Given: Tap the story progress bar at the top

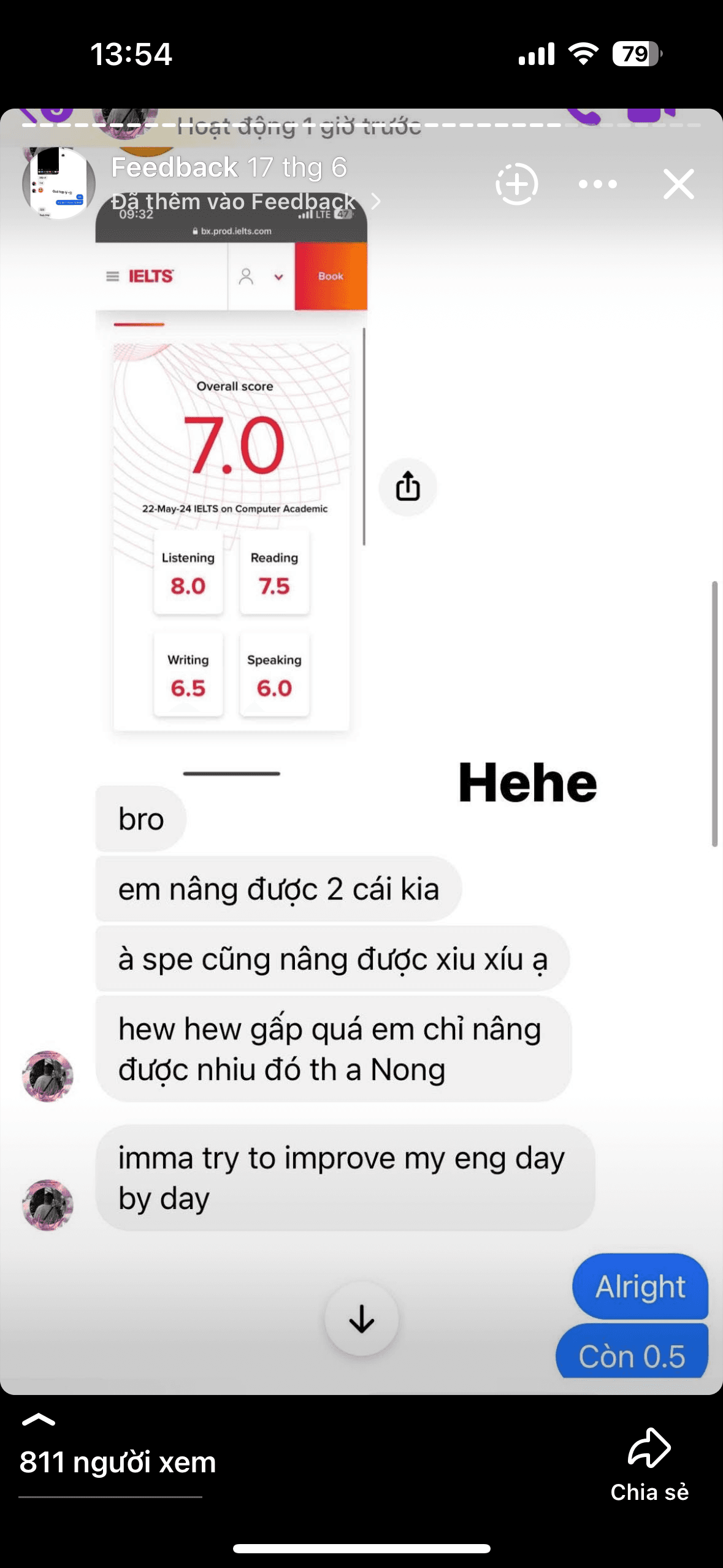Looking at the screenshot, I should tap(361, 126).
